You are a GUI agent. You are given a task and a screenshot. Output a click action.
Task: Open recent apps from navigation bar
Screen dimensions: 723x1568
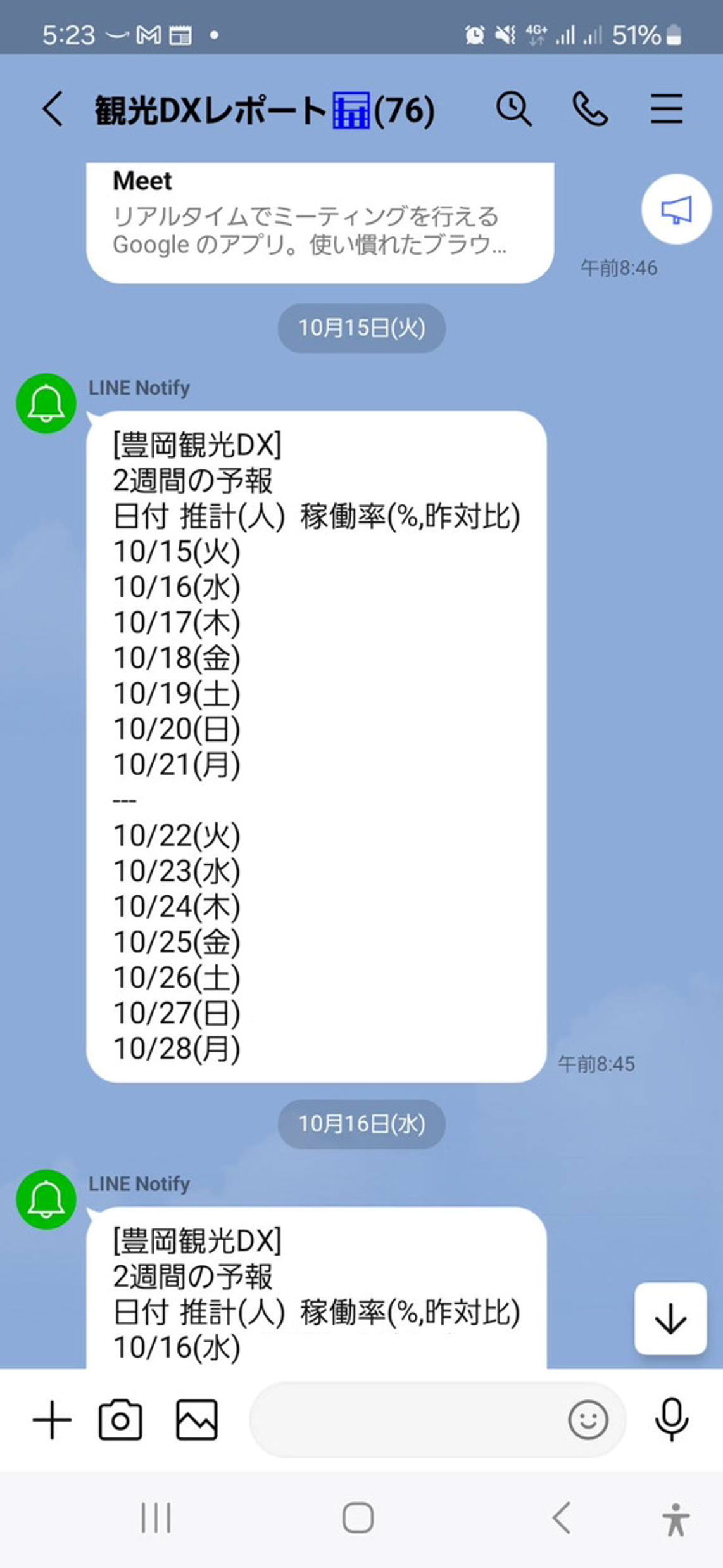pyautogui.click(x=156, y=1517)
